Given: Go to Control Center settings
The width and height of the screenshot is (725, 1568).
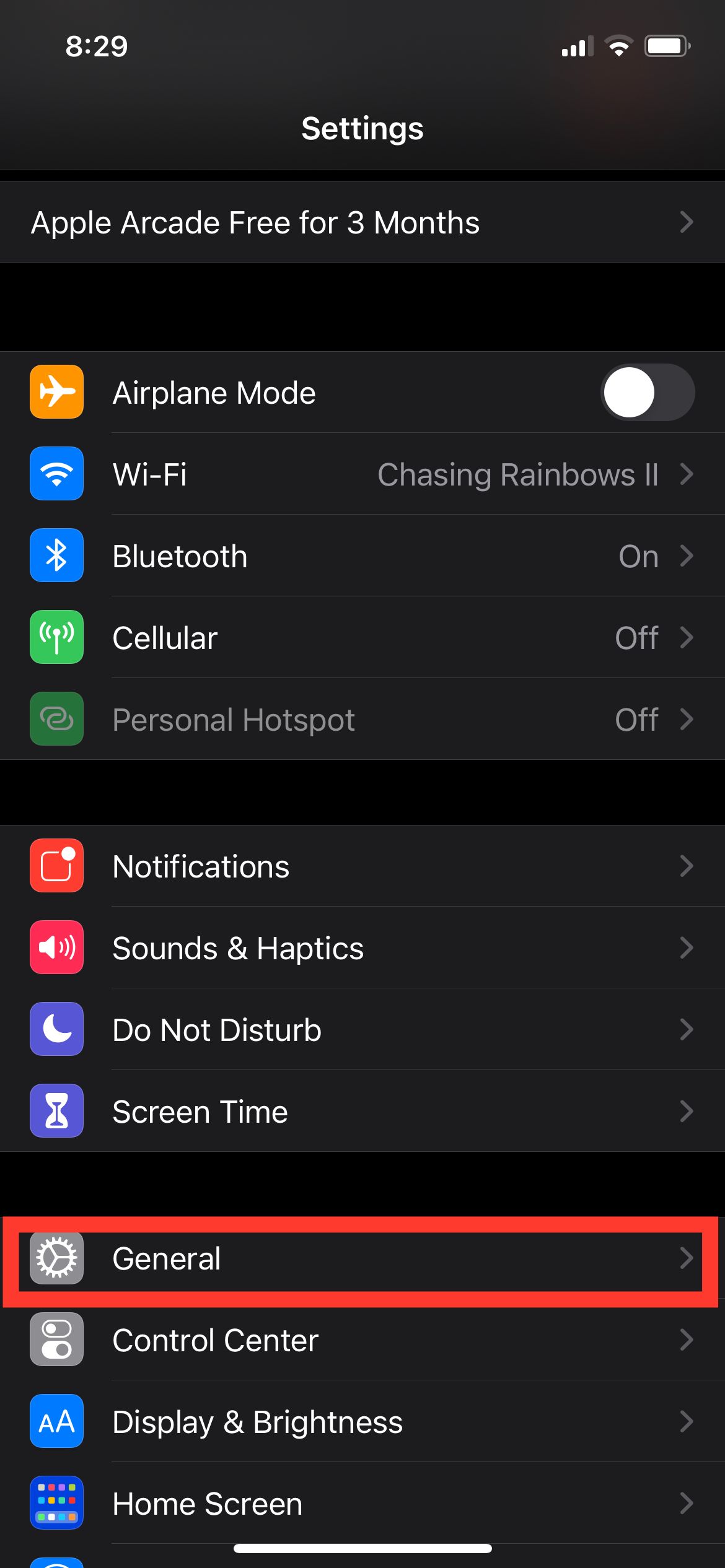Looking at the screenshot, I should [x=362, y=1340].
